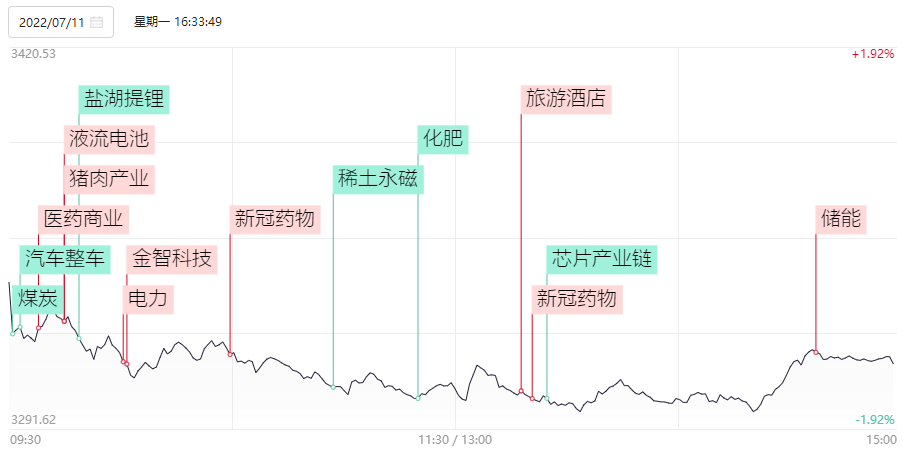Tap the 金智科技 tag

click(x=172, y=259)
